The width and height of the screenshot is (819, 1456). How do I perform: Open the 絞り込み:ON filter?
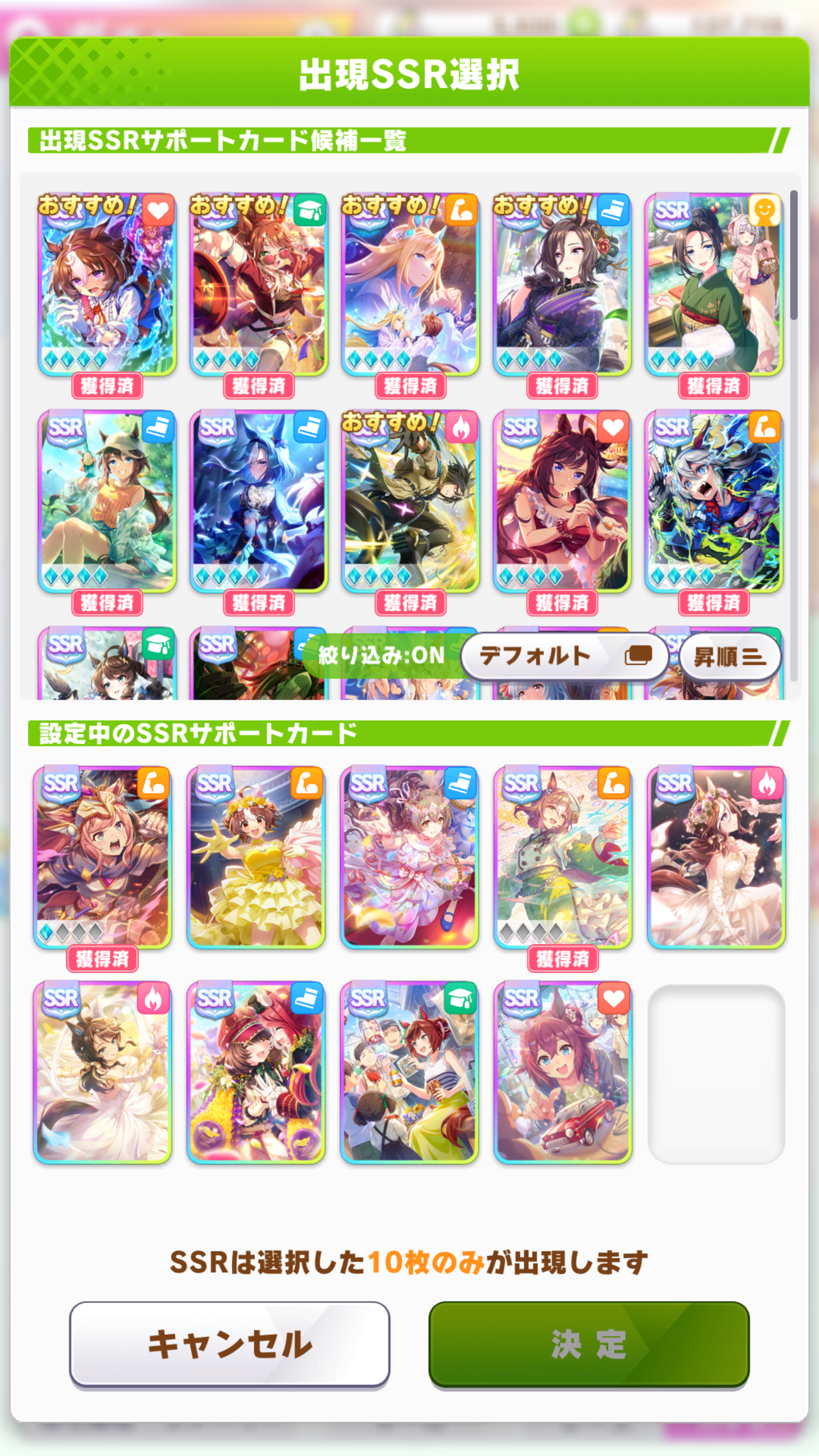coord(382,656)
